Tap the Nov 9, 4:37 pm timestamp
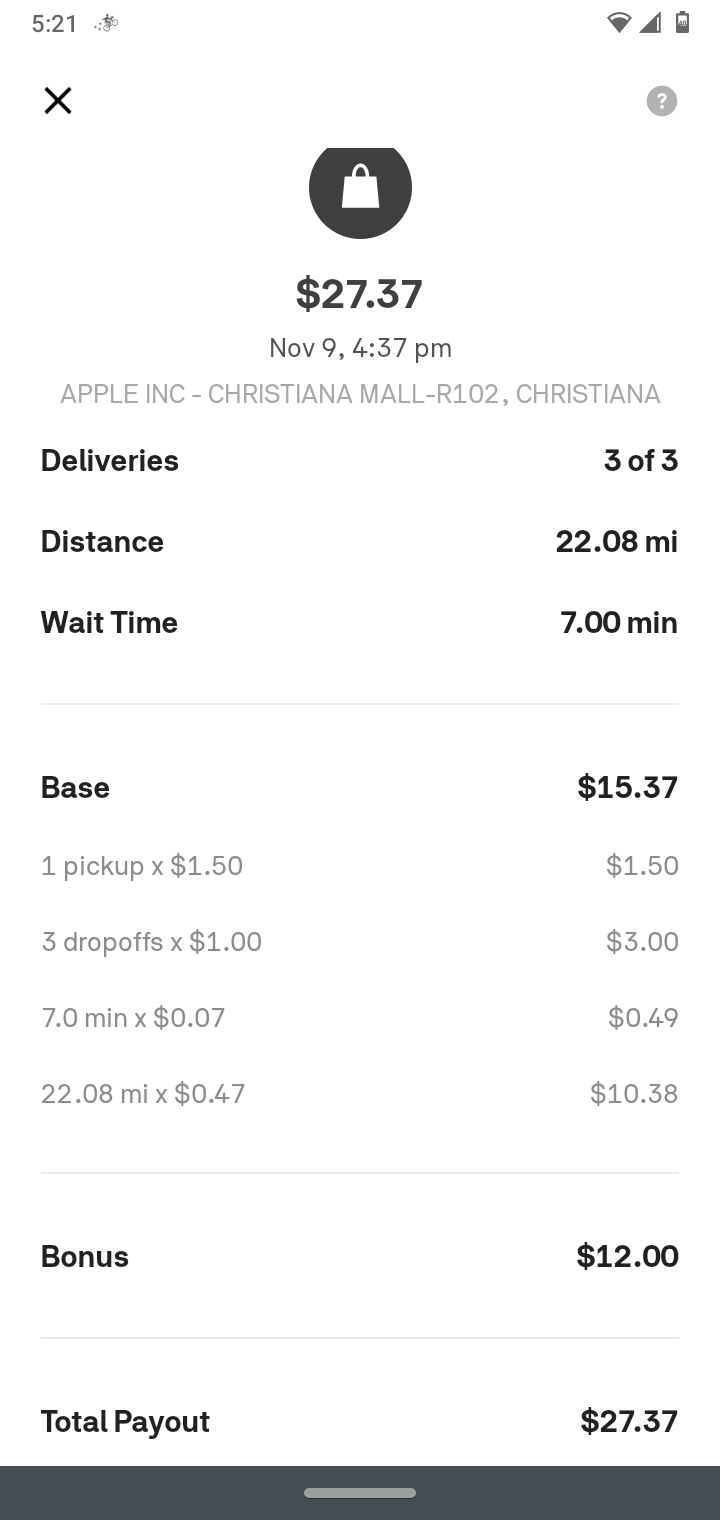 point(360,348)
